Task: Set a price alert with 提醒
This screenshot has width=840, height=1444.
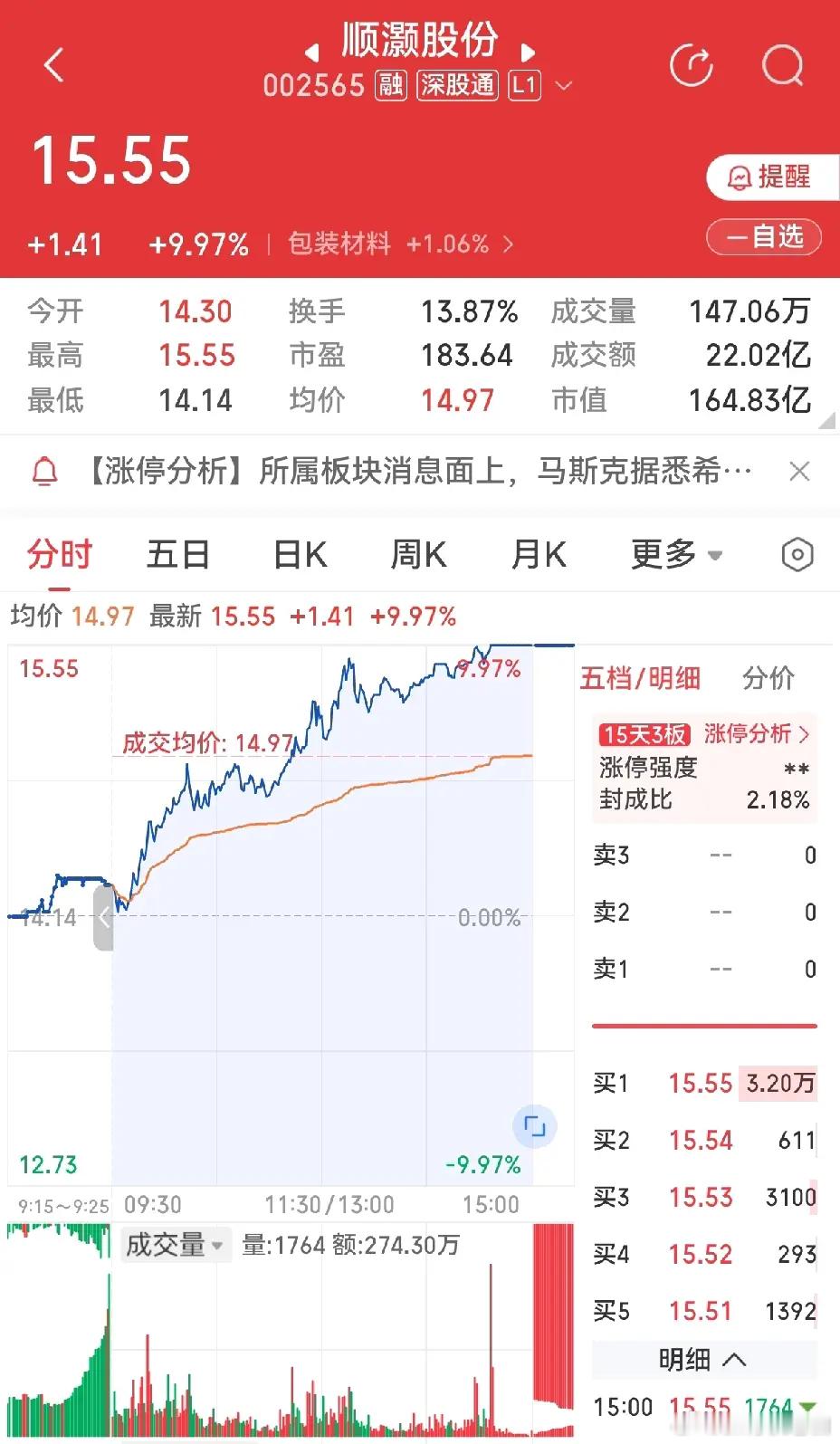Action: click(771, 177)
